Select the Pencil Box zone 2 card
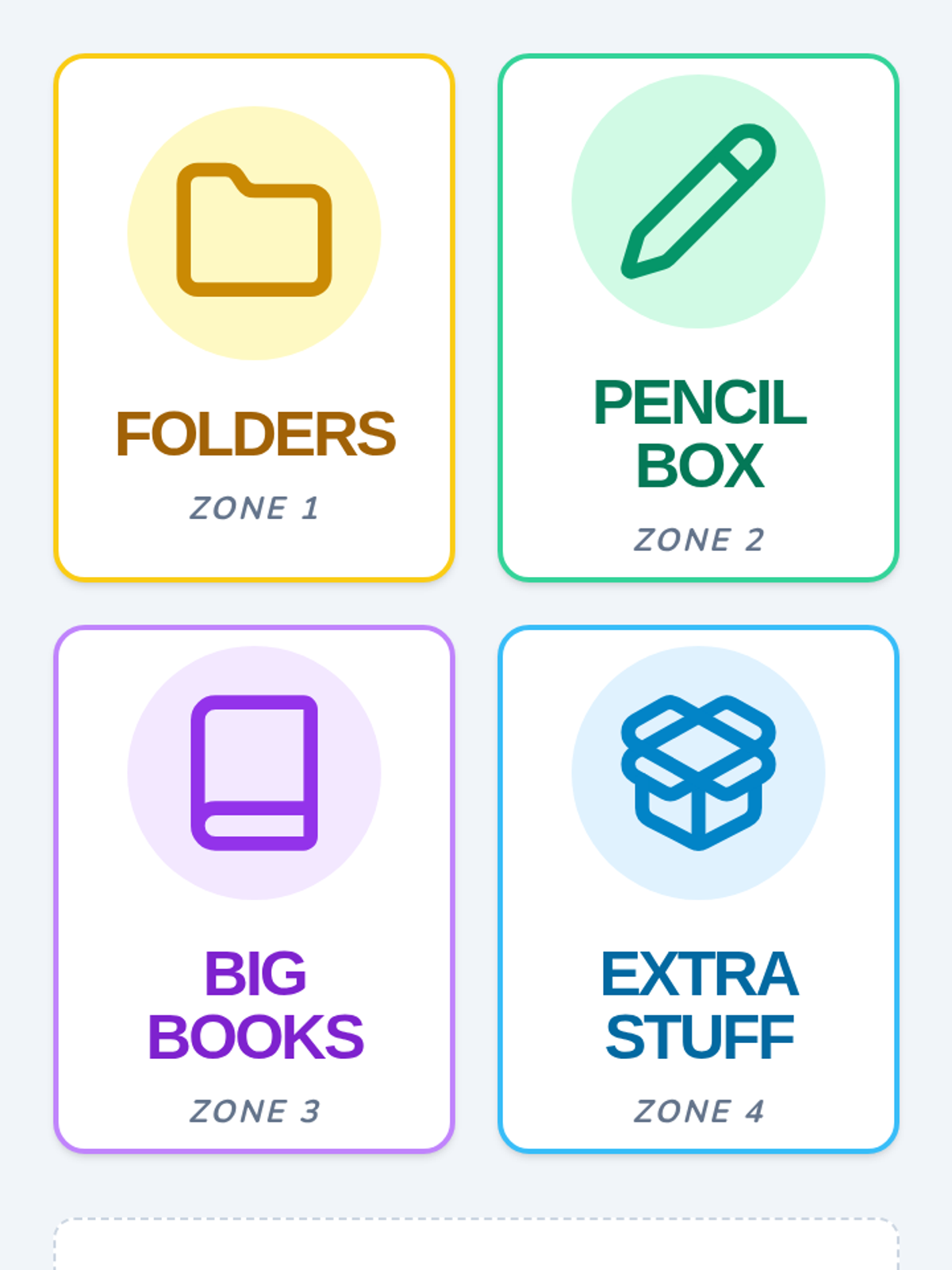This screenshot has width=952, height=1270. click(698, 317)
